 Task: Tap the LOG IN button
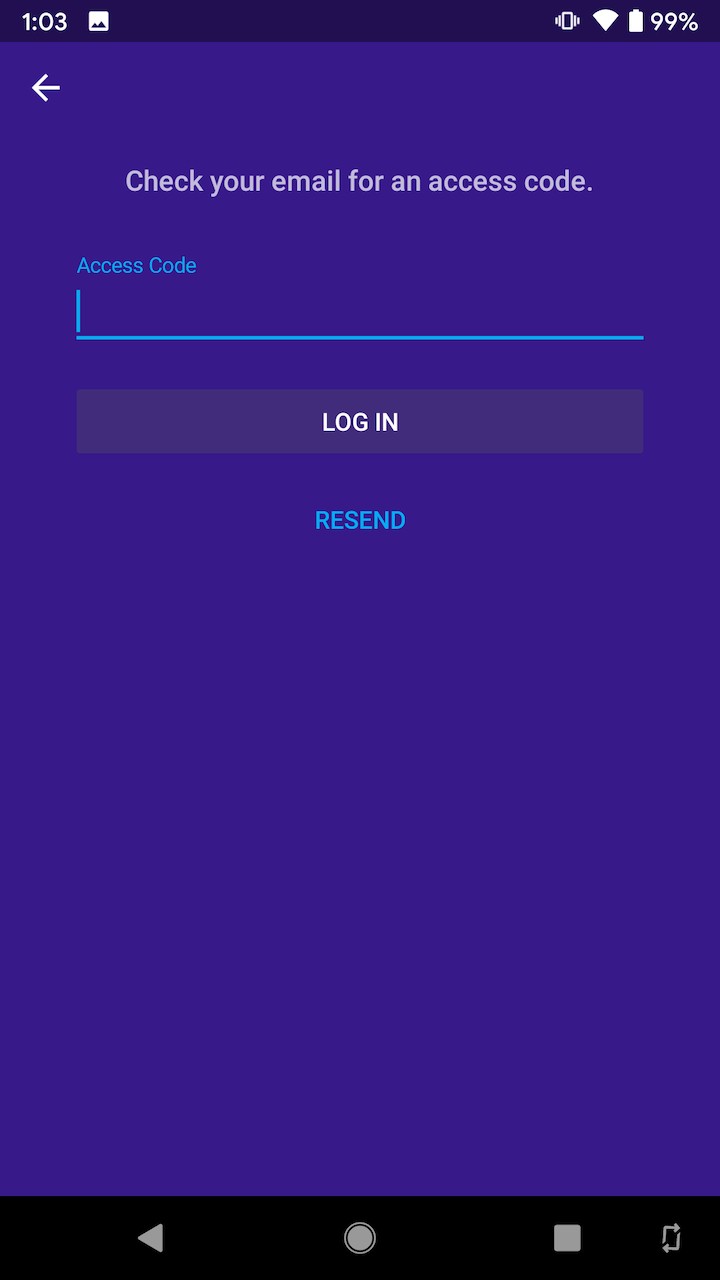(x=360, y=422)
